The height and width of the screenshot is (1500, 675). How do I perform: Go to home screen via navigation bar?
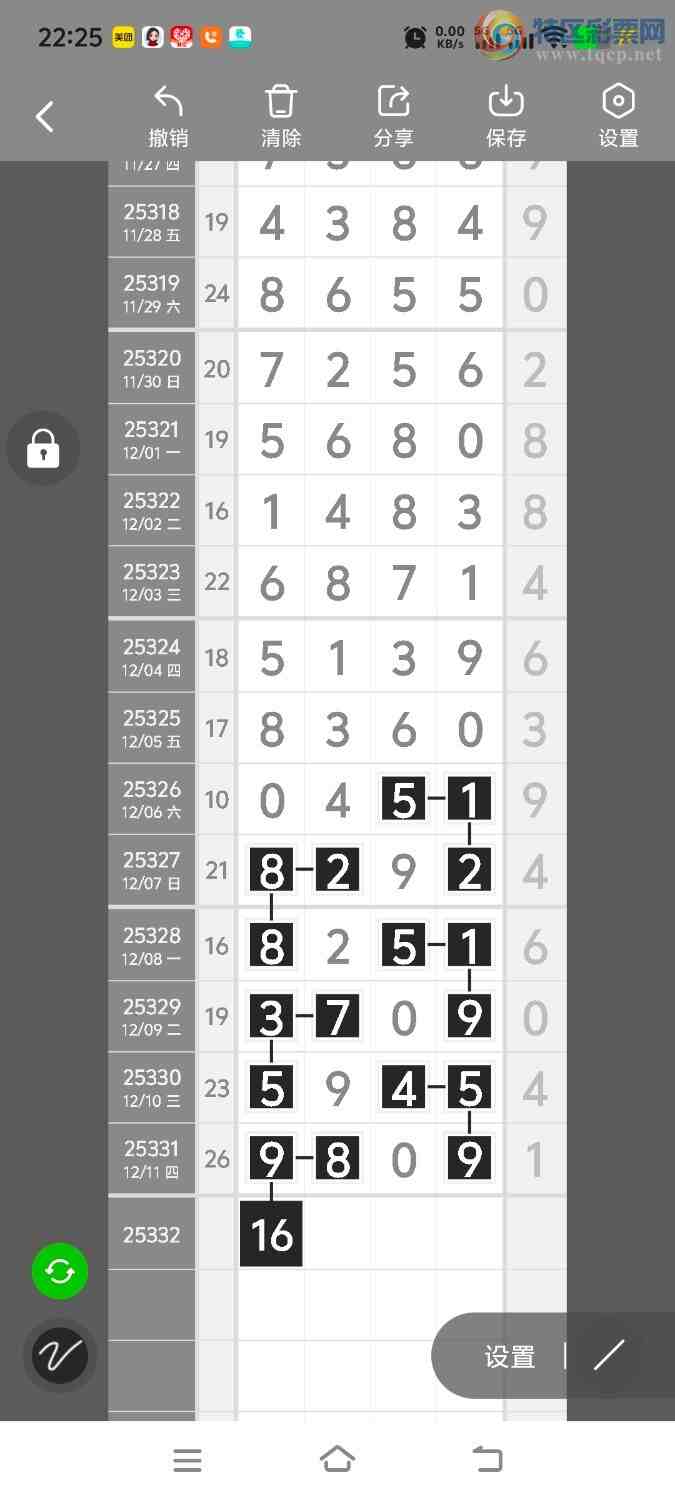click(337, 1460)
